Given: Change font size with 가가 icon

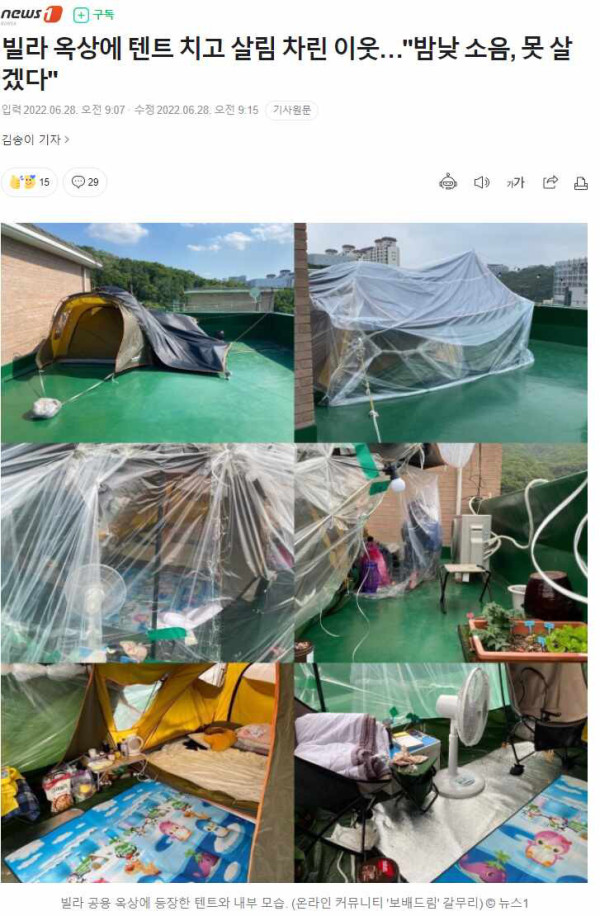Looking at the screenshot, I should [x=515, y=182].
